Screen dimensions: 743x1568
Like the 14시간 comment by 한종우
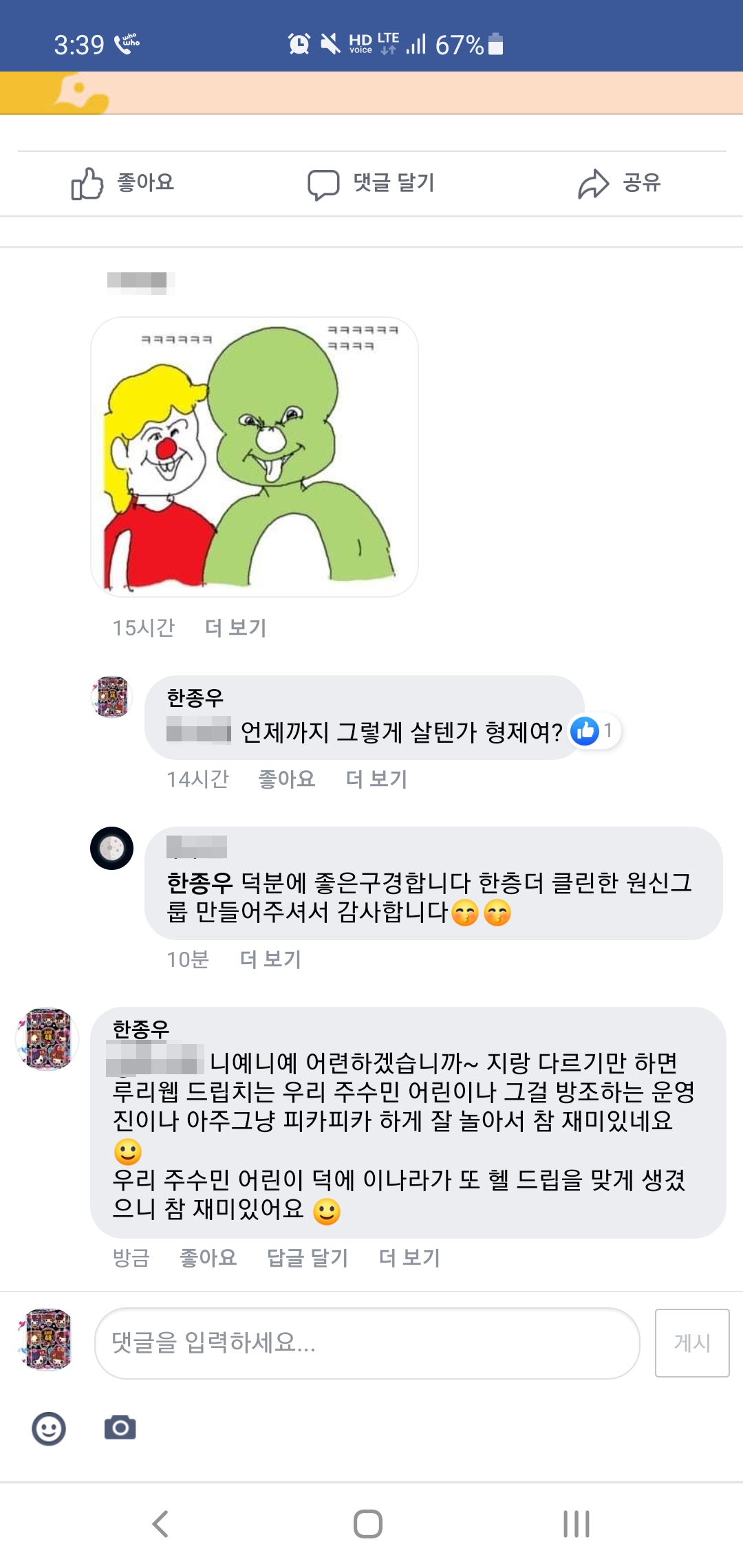(286, 779)
